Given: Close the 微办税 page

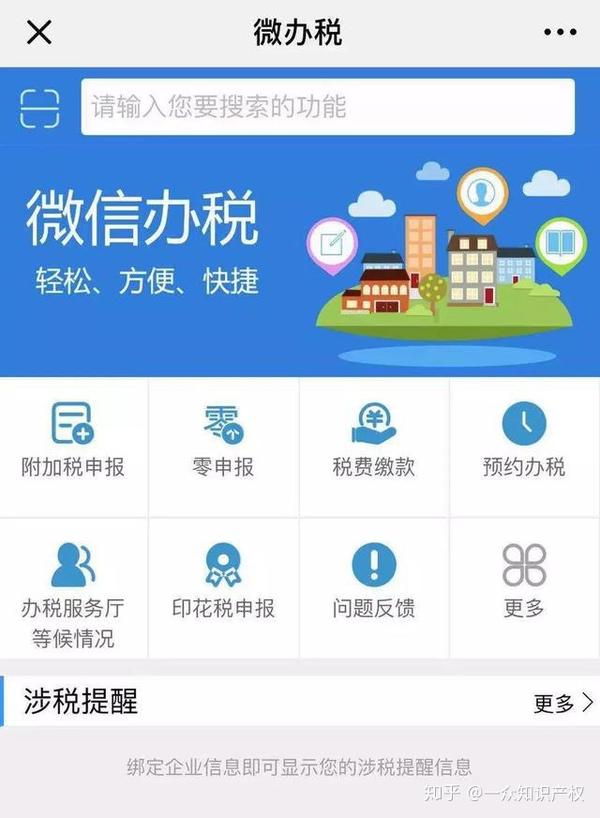Looking at the screenshot, I should pyautogui.click(x=39, y=33).
